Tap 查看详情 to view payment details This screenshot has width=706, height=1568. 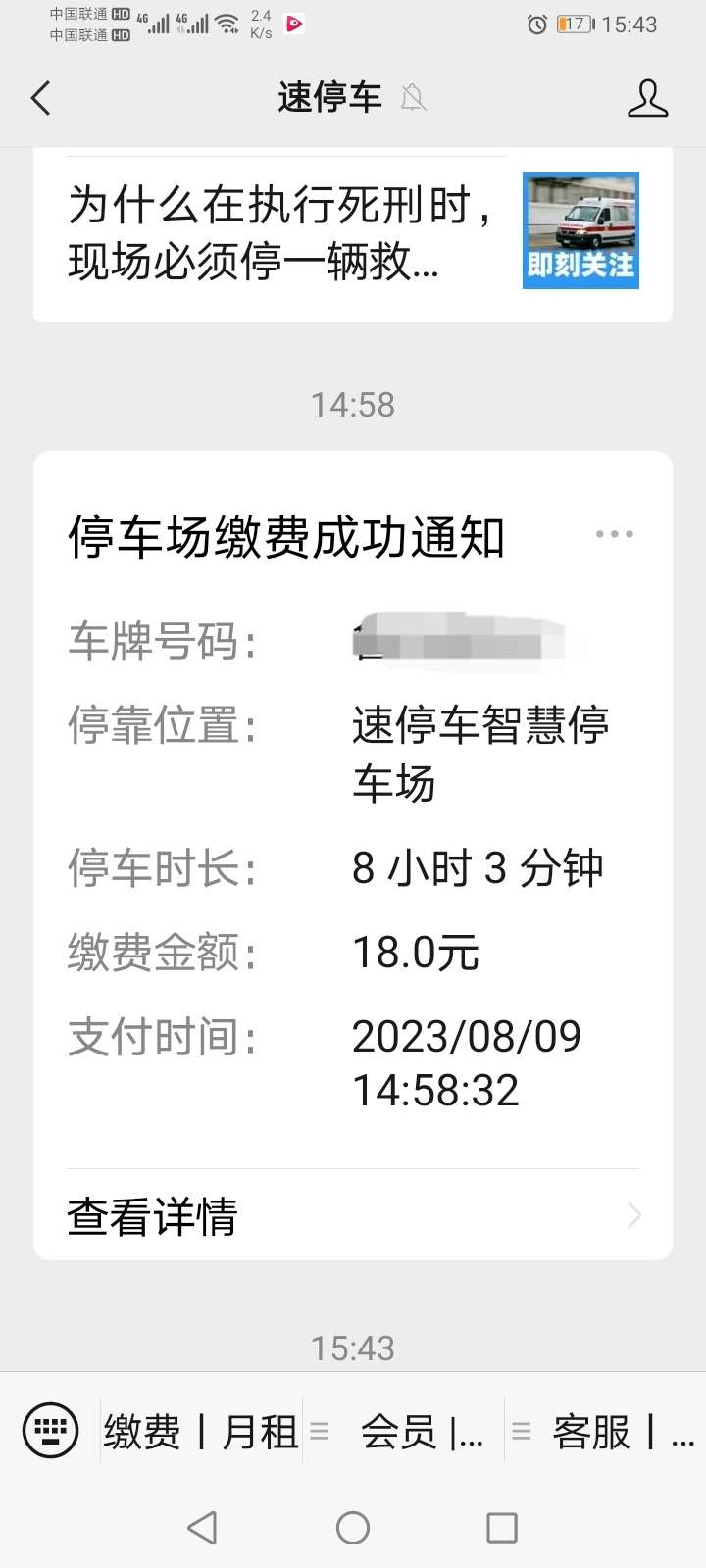[x=353, y=1215]
